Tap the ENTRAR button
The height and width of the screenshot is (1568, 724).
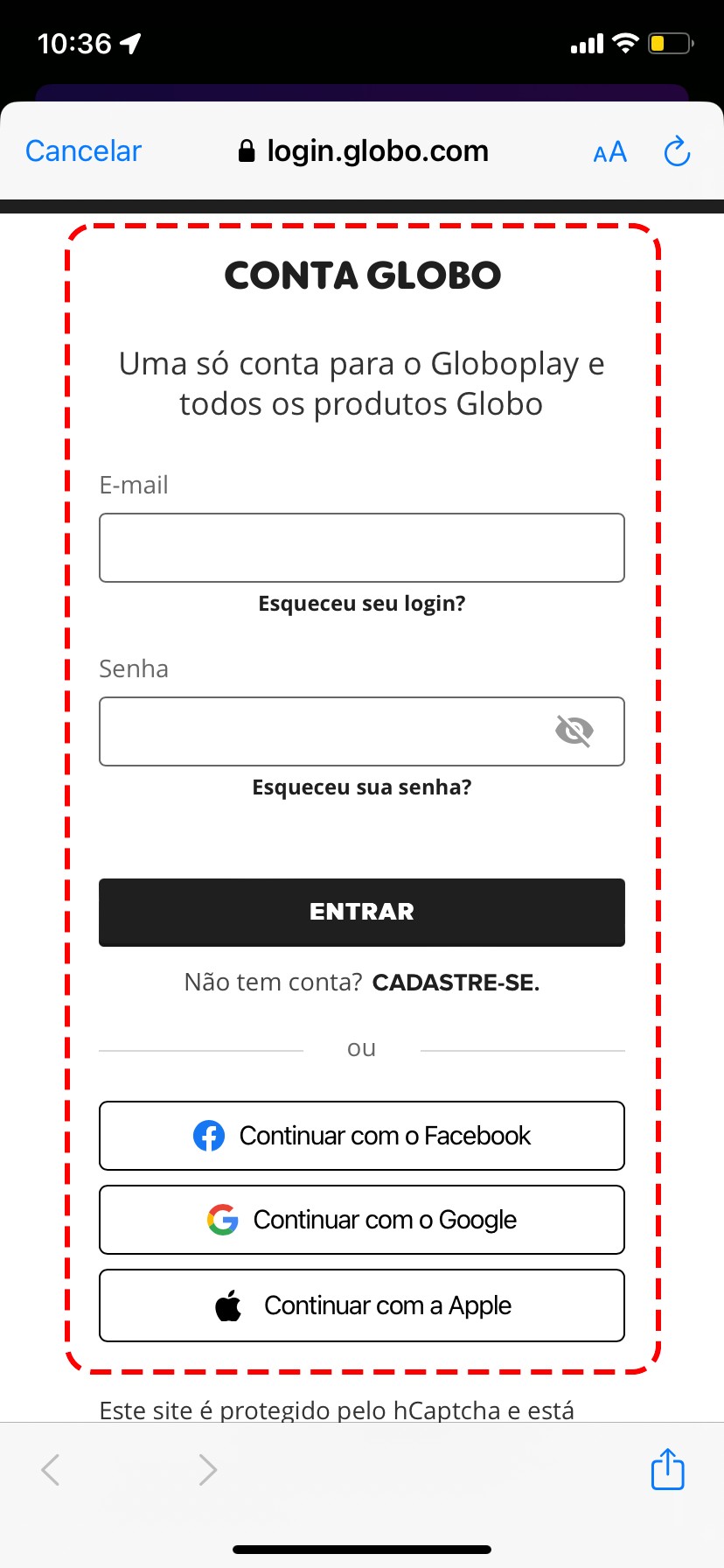pos(361,912)
